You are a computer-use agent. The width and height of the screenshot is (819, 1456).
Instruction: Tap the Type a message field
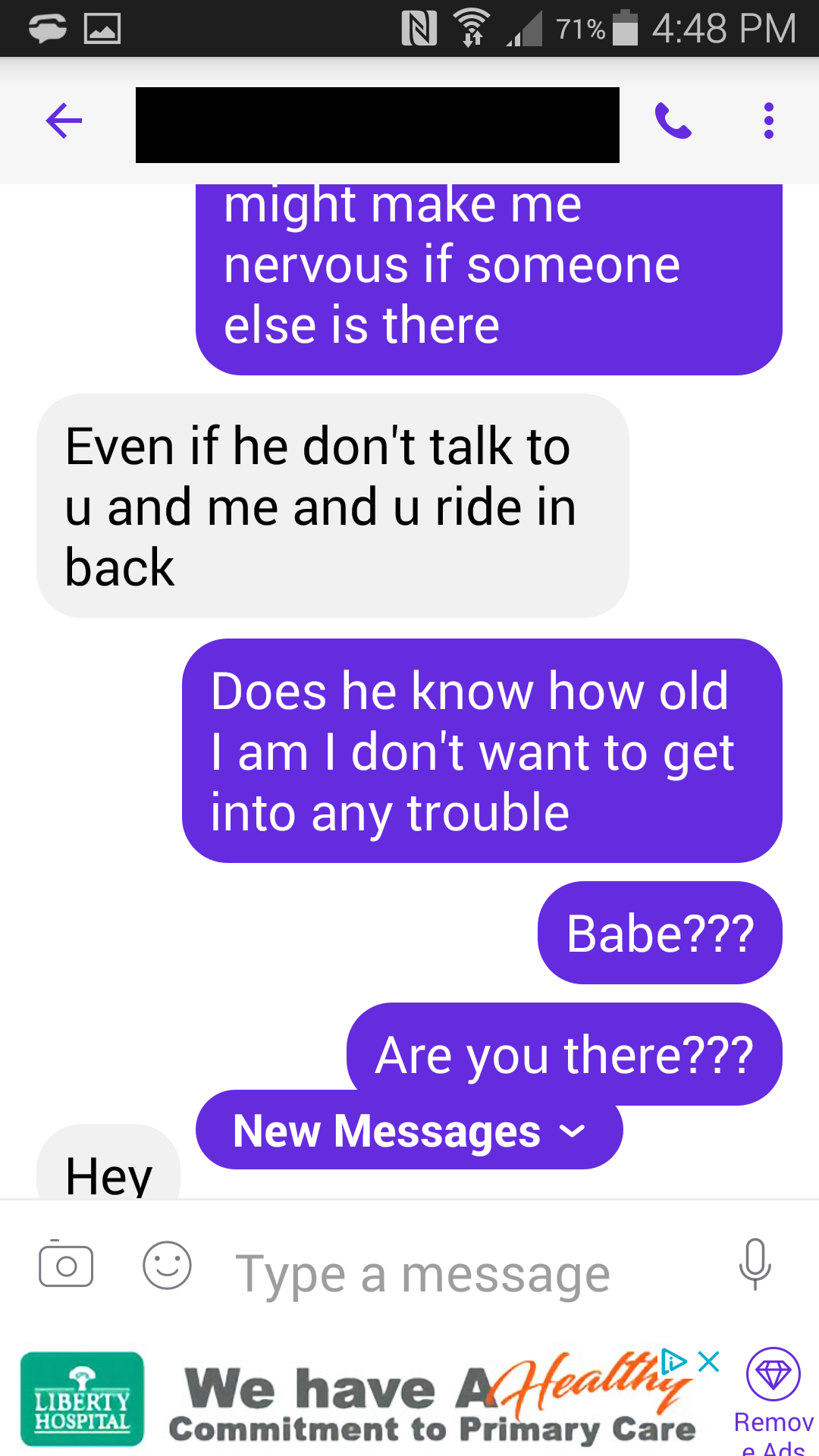click(455, 1274)
